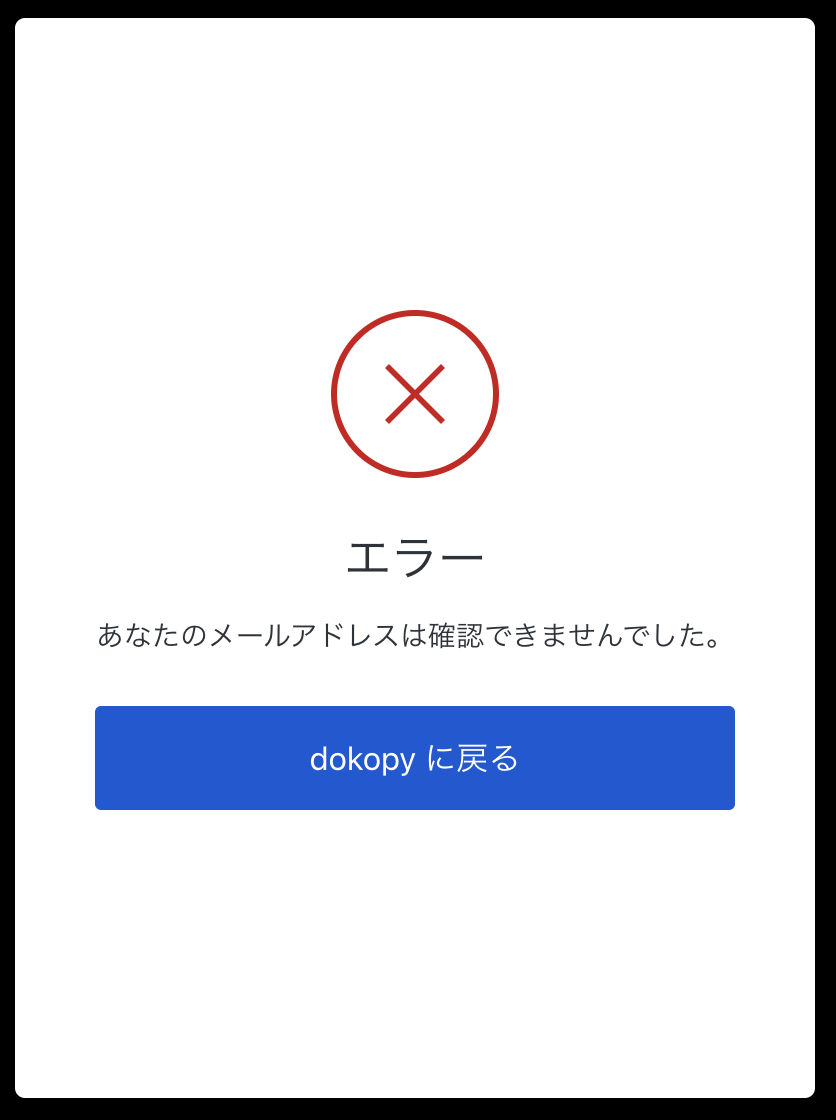Click the red circle outline around the X
836x1120 pixels.
click(x=335, y=394)
